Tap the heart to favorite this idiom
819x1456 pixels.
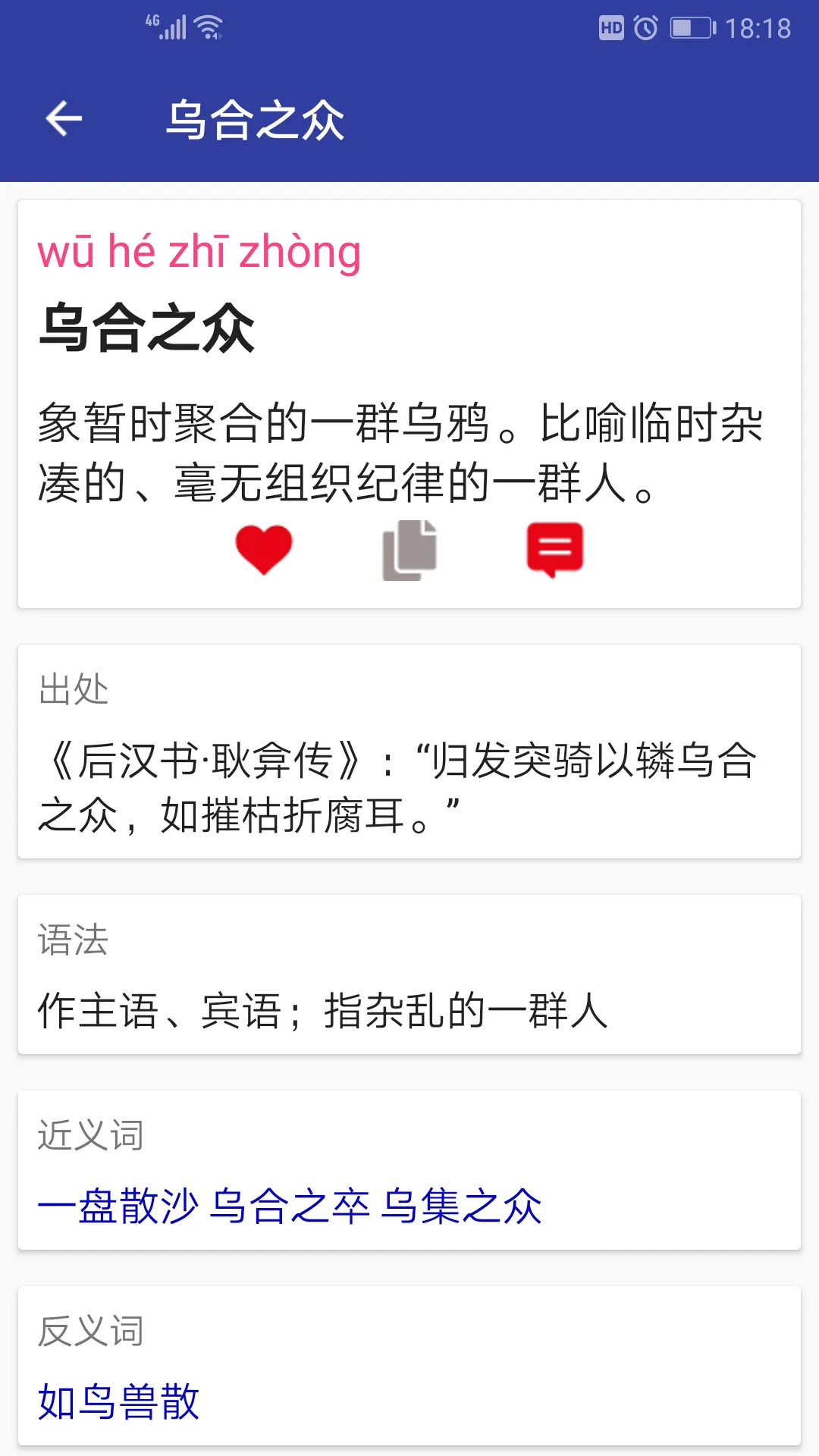263,550
